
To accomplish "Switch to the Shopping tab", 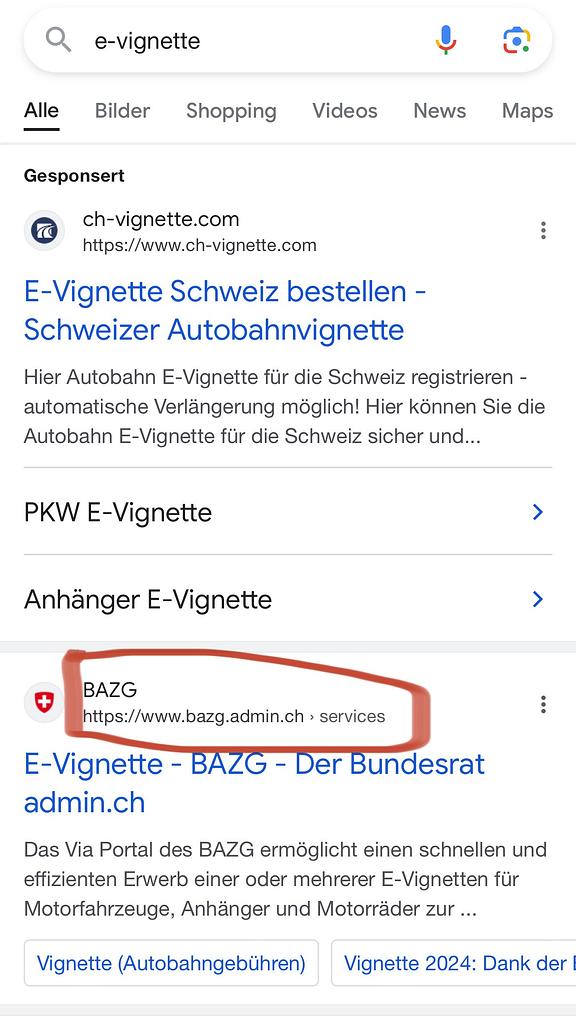I will pos(231,111).
